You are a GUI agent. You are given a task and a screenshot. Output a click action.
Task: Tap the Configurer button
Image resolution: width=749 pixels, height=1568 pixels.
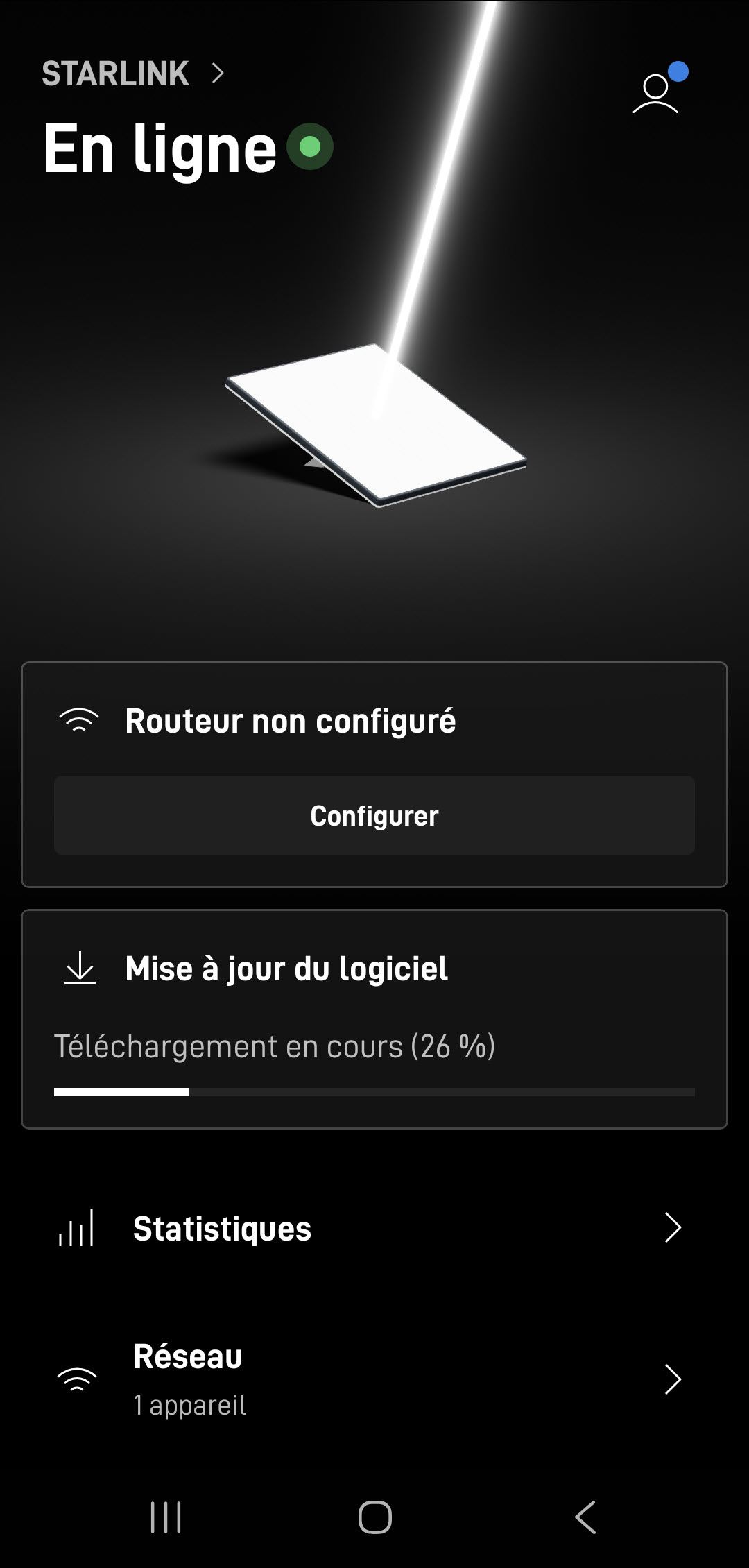(374, 816)
